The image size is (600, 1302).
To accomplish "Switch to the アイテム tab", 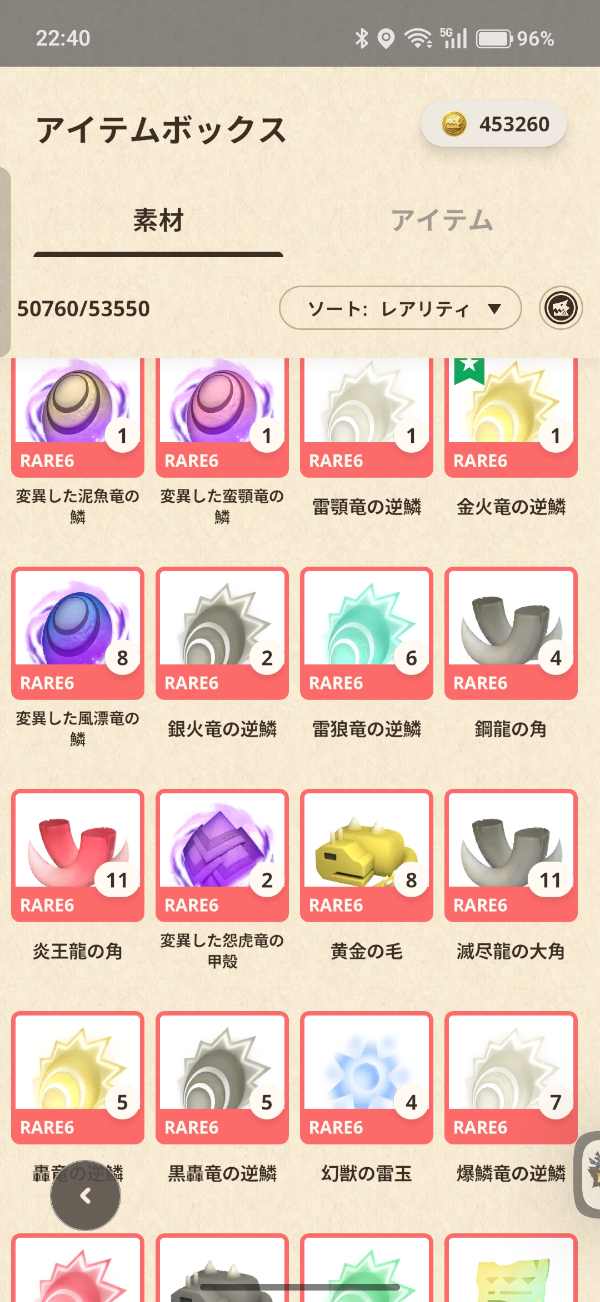I will (441, 221).
